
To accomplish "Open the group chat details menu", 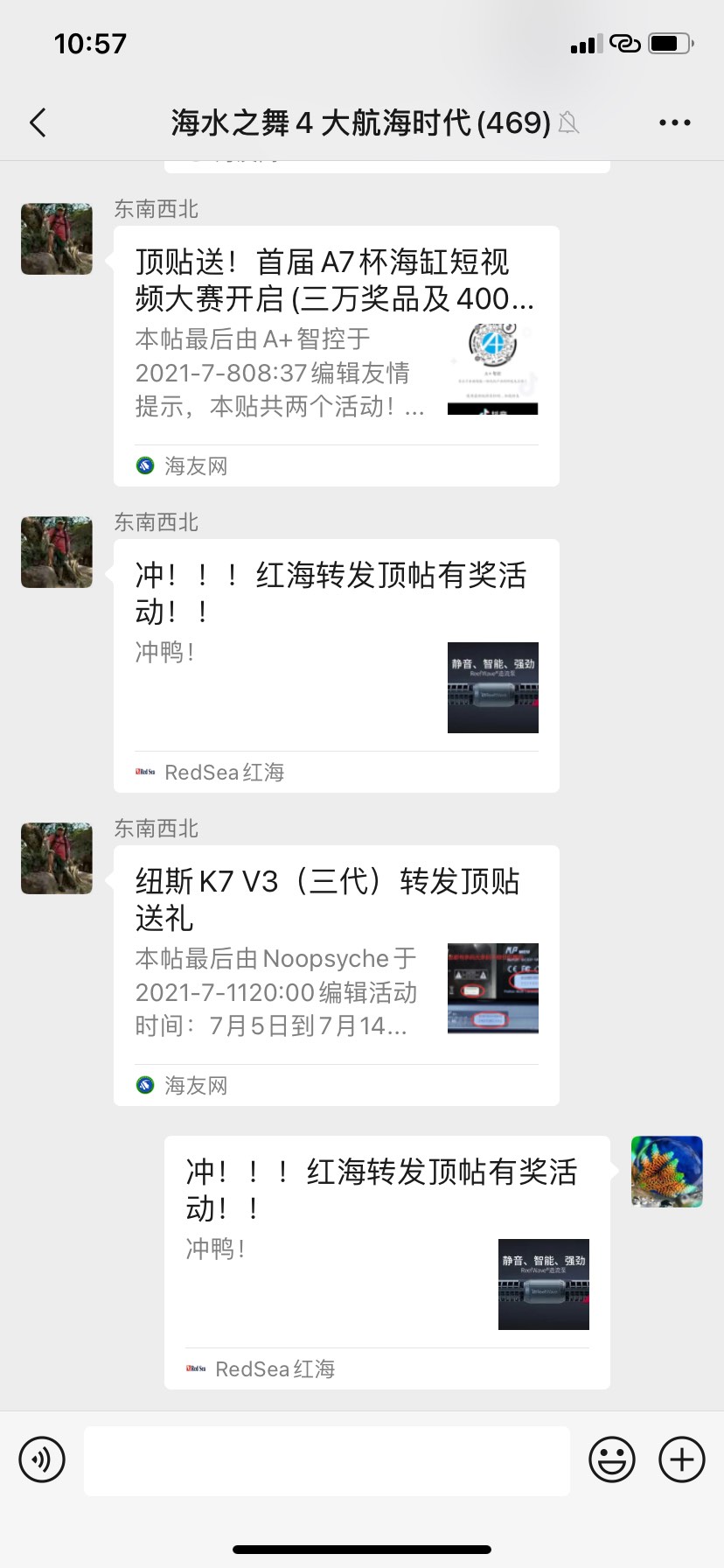I will pos(674,122).
